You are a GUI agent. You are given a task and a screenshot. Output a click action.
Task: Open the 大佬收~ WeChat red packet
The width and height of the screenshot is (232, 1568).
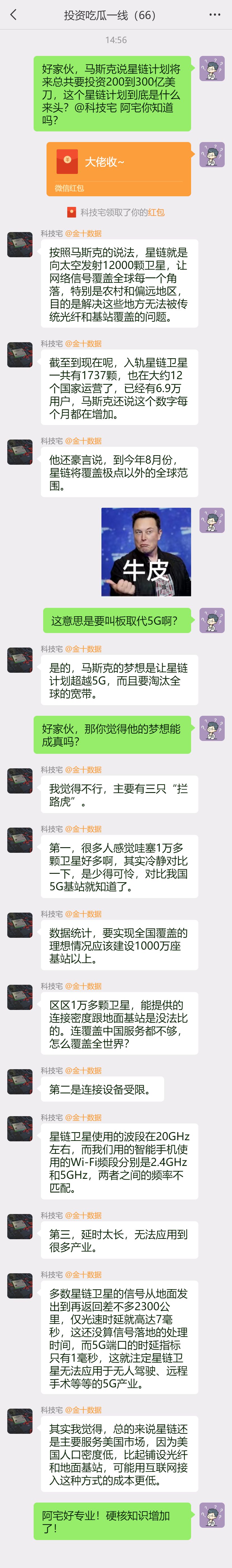pyautogui.click(x=119, y=169)
